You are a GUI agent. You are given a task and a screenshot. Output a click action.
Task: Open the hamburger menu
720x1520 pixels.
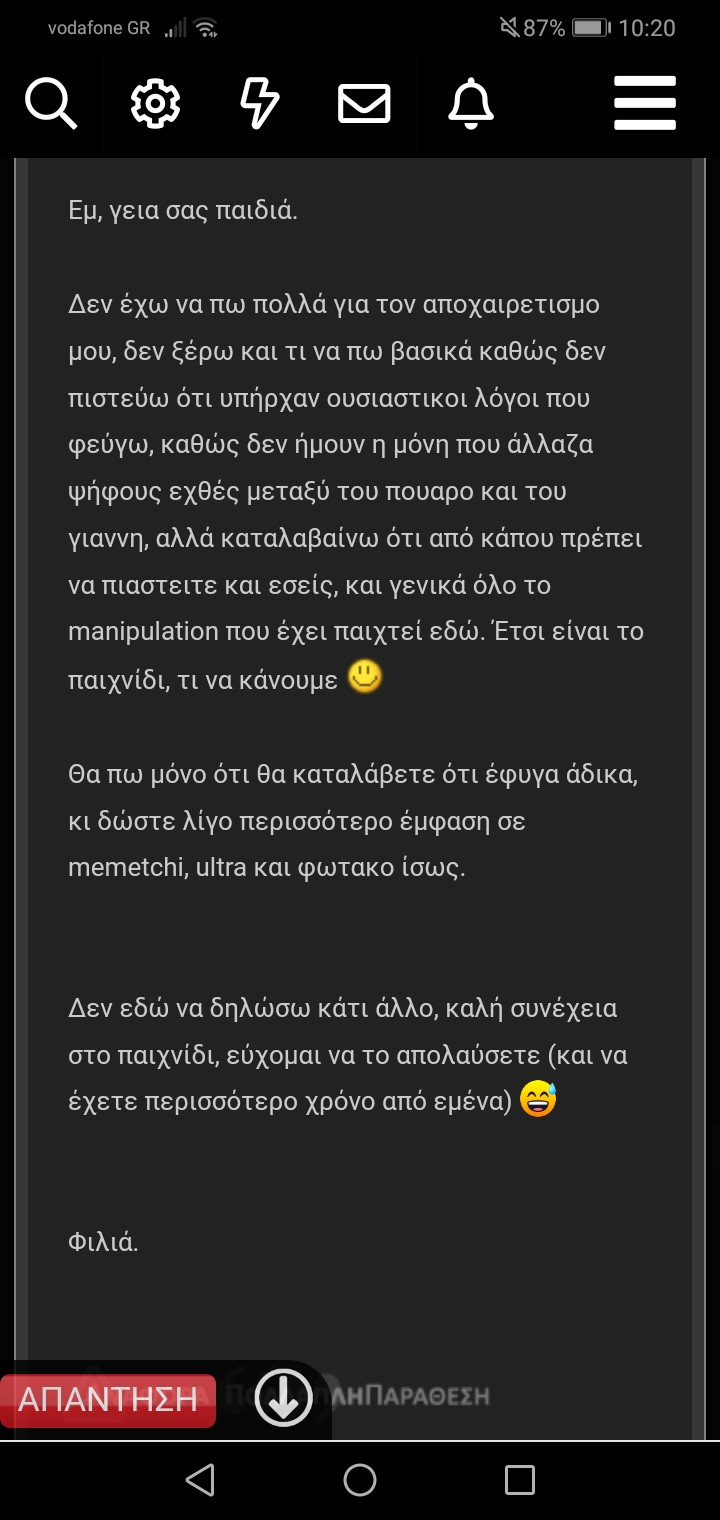(x=645, y=103)
